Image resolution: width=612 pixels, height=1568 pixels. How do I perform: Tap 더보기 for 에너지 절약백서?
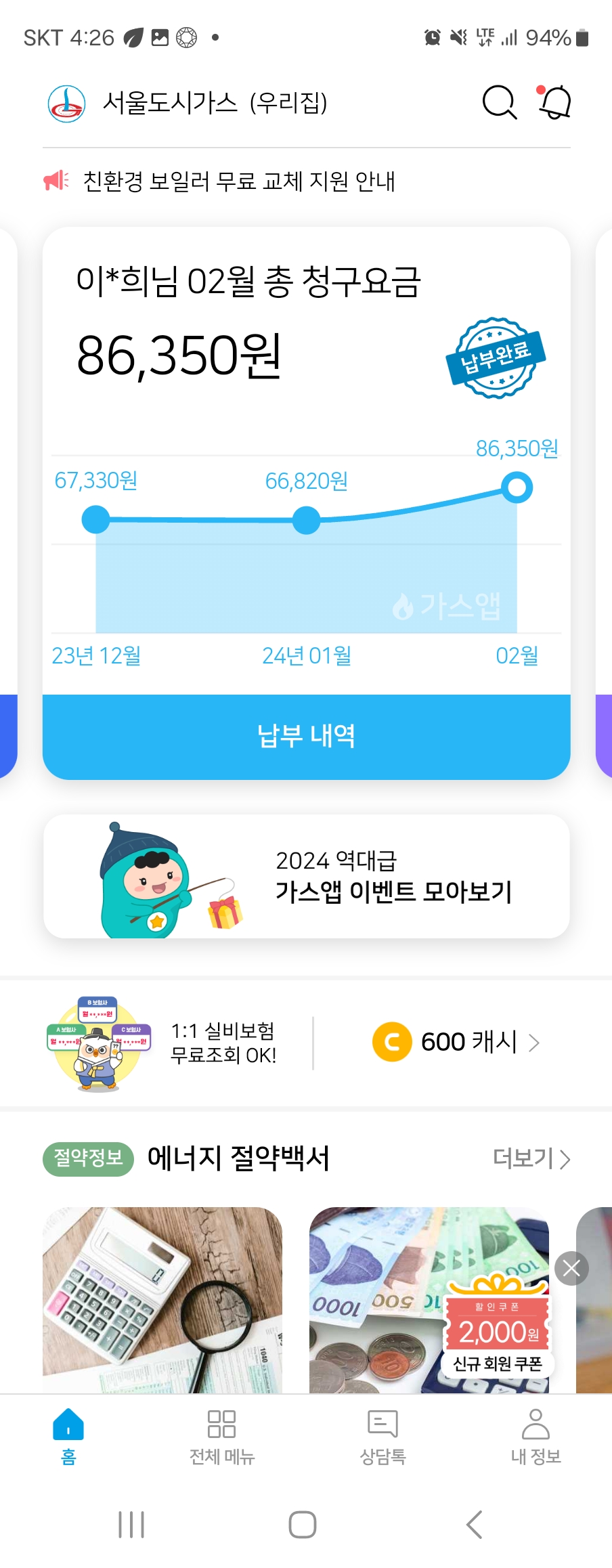531,1158
